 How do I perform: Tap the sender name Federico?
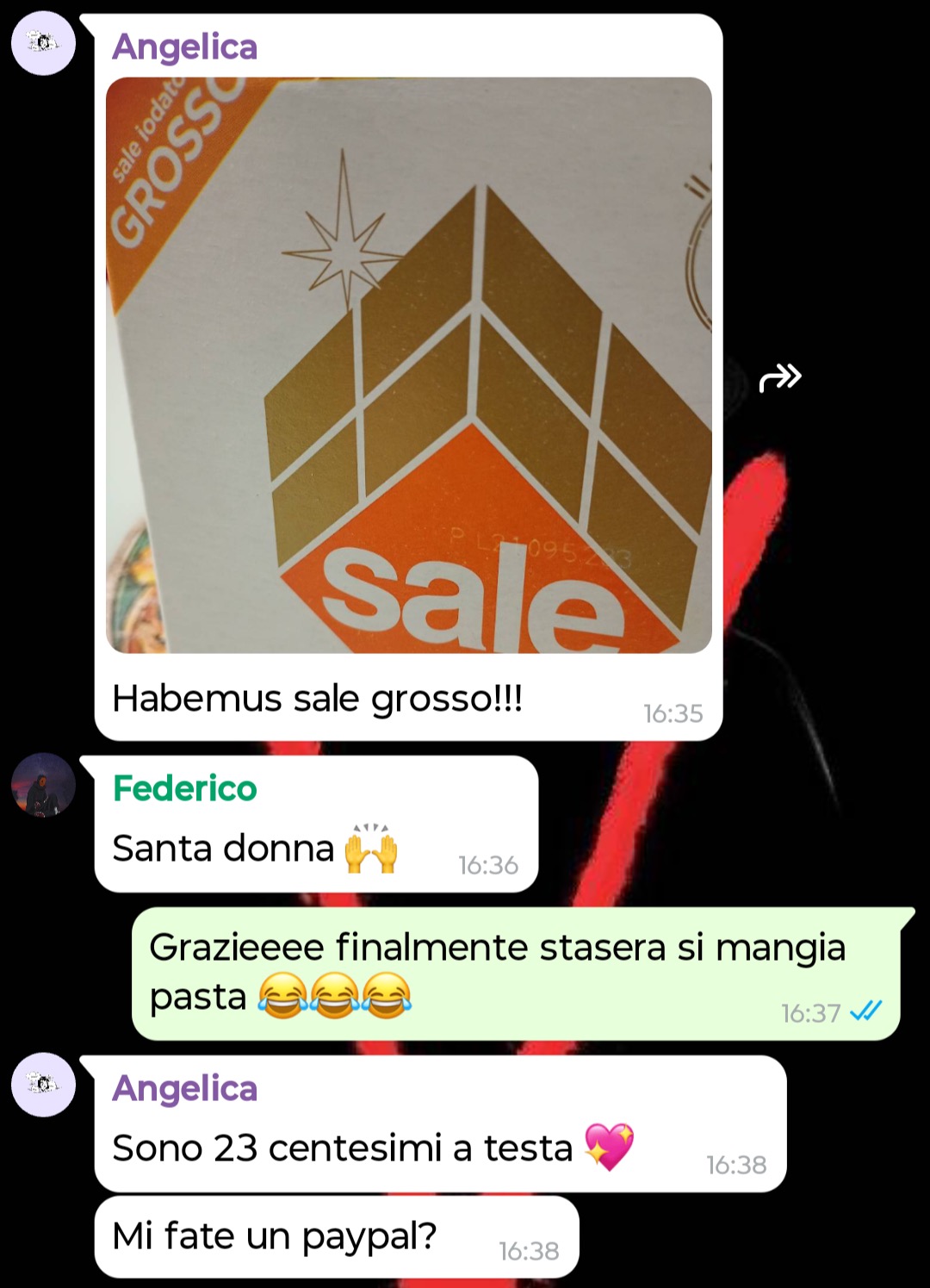185,788
